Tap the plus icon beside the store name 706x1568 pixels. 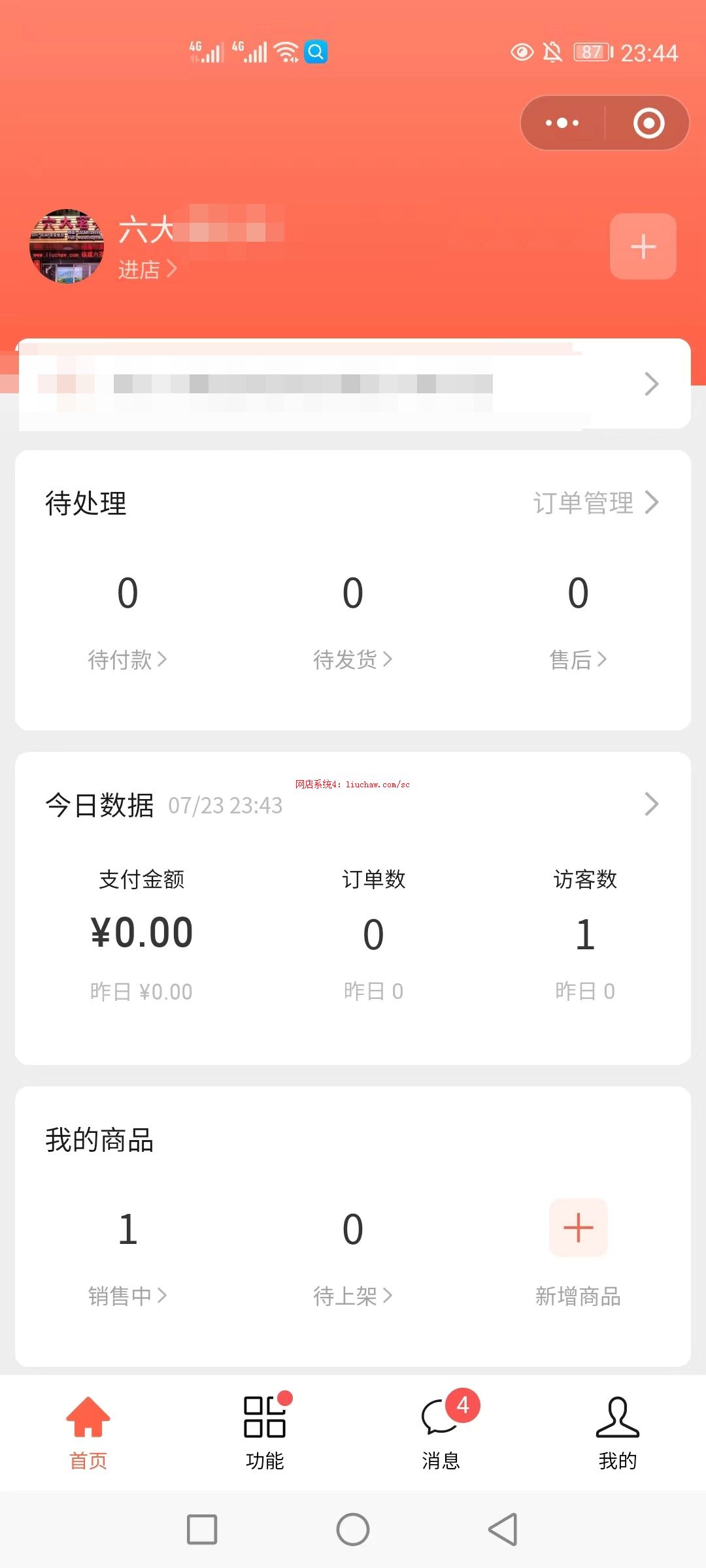click(x=642, y=246)
